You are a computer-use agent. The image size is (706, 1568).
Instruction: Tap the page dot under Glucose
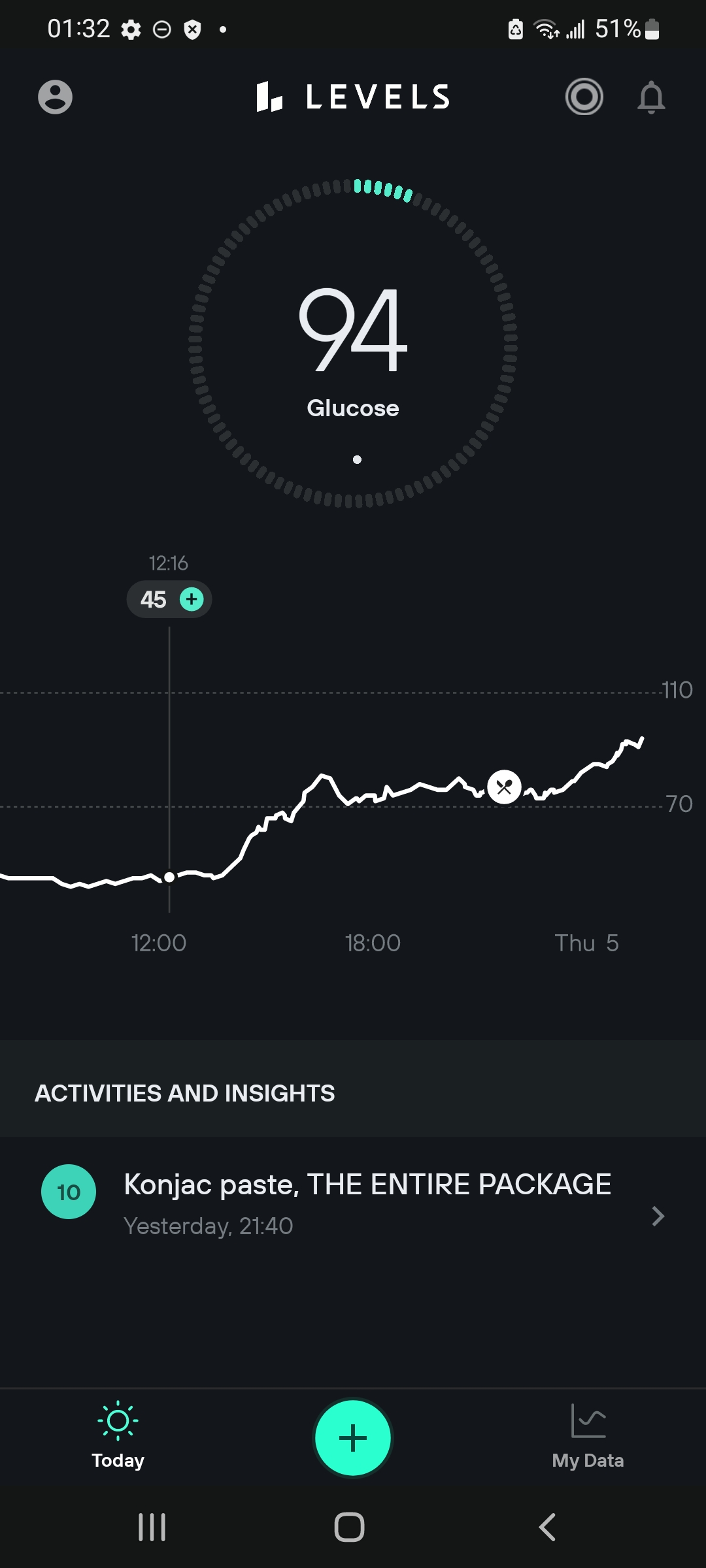[357, 459]
